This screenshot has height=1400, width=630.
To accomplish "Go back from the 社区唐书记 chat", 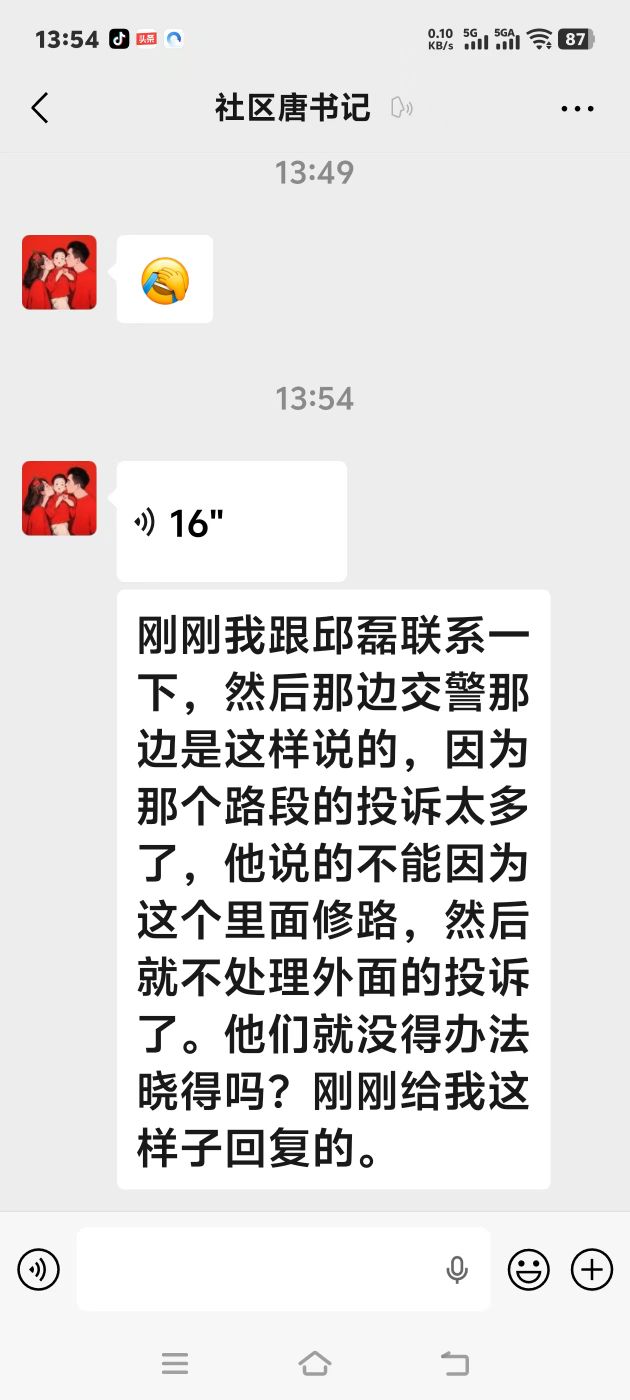I will [40, 108].
